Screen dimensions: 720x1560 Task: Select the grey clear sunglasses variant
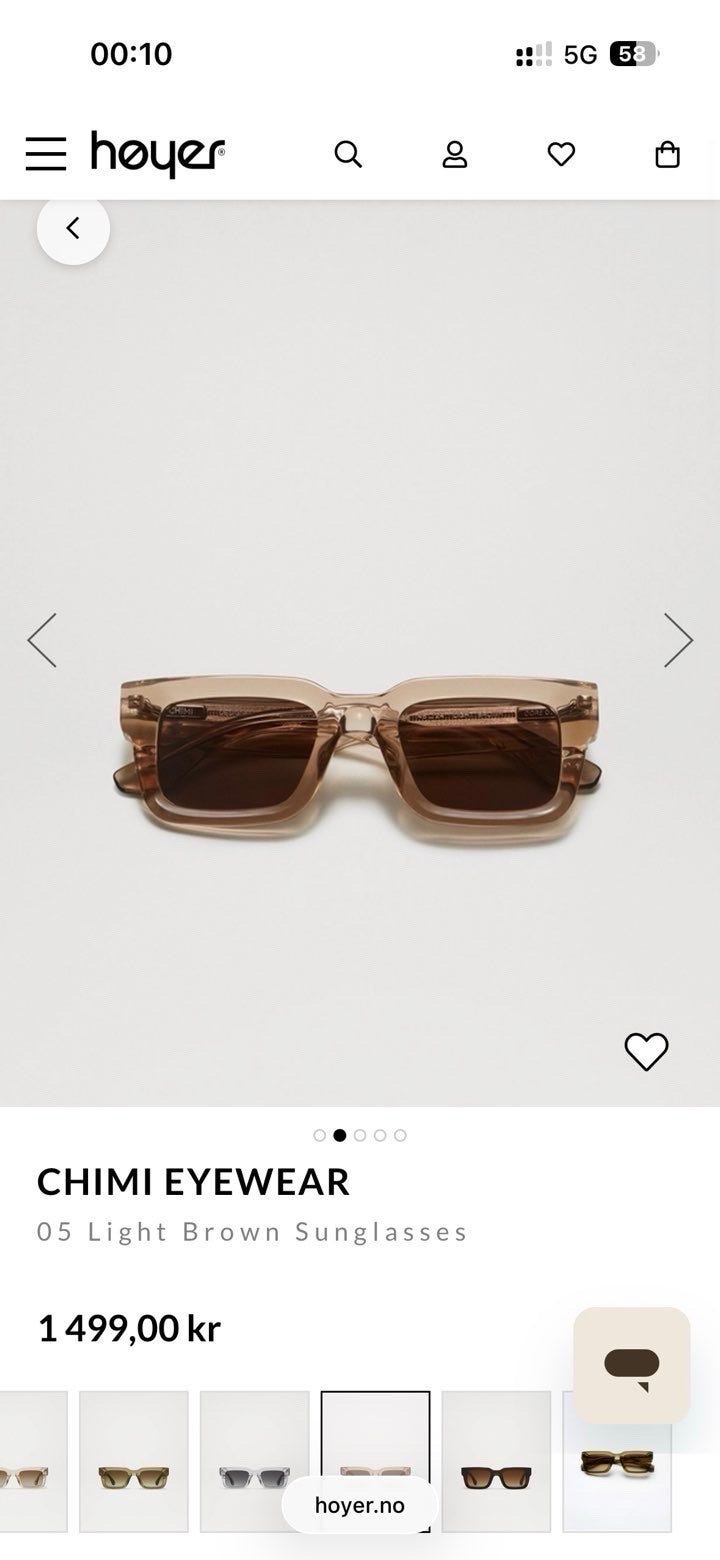pyautogui.click(x=255, y=1461)
